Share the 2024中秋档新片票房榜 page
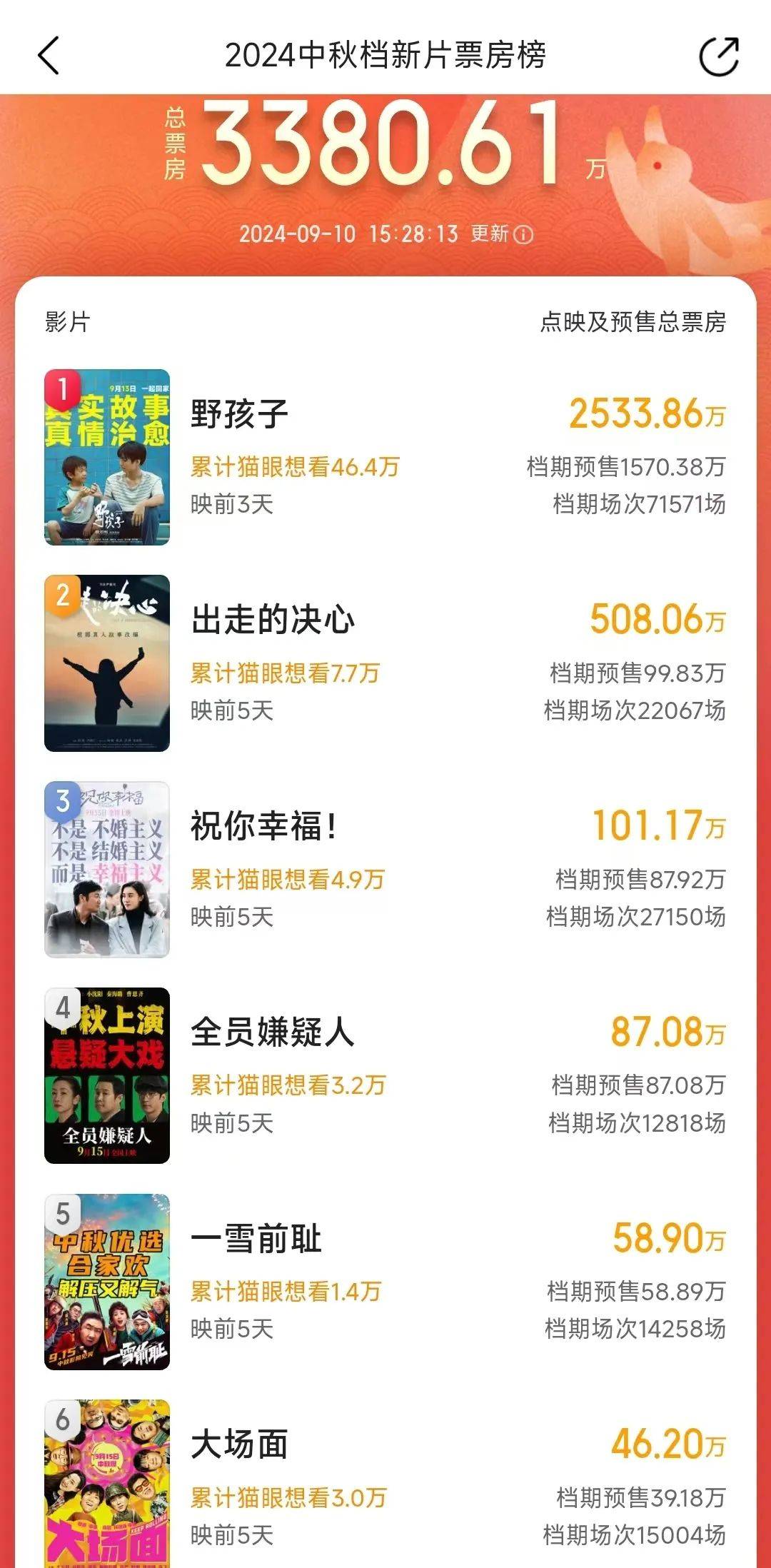 pyautogui.click(x=718, y=56)
